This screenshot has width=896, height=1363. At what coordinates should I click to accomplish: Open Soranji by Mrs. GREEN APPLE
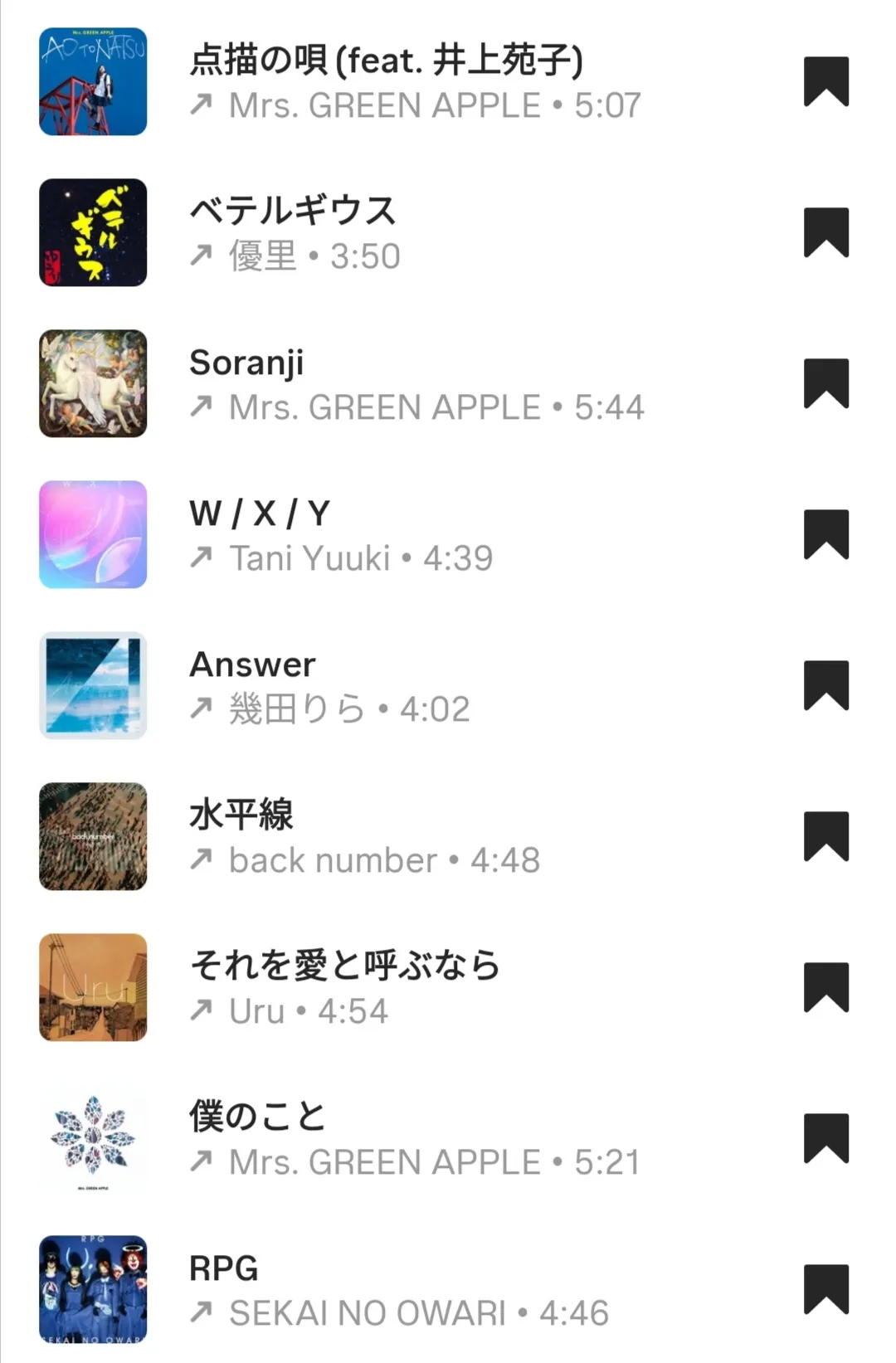tap(246, 363)
